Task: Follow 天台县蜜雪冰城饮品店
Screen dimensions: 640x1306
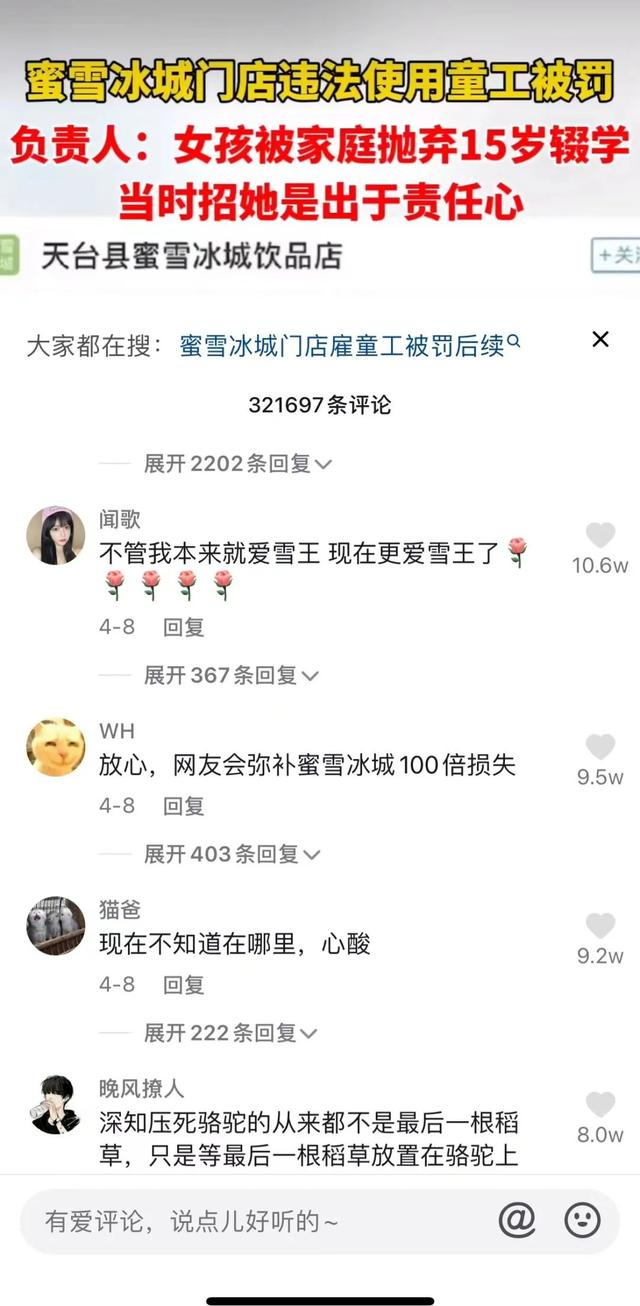Action: (615, 255)
